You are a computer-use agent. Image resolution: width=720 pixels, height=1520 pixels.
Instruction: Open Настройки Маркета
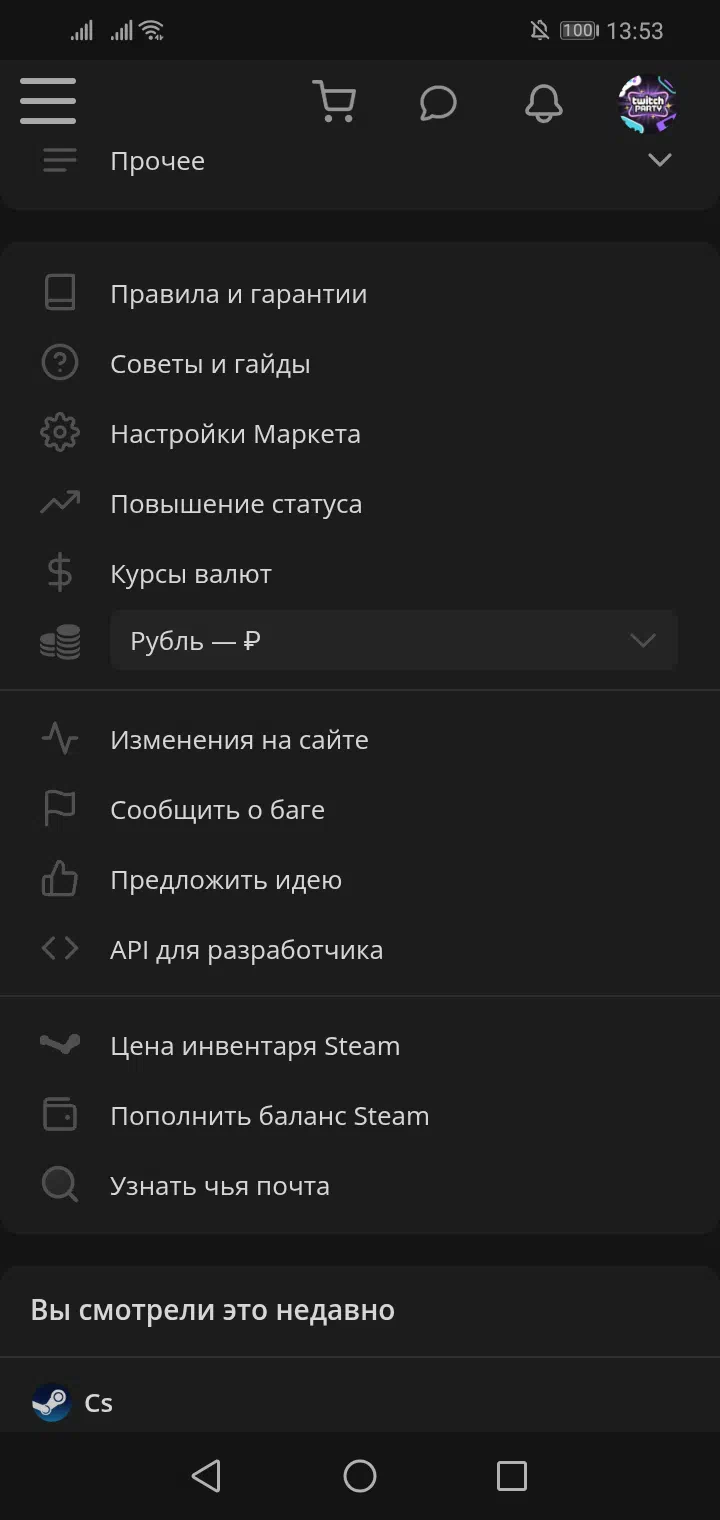coord(360,434)
